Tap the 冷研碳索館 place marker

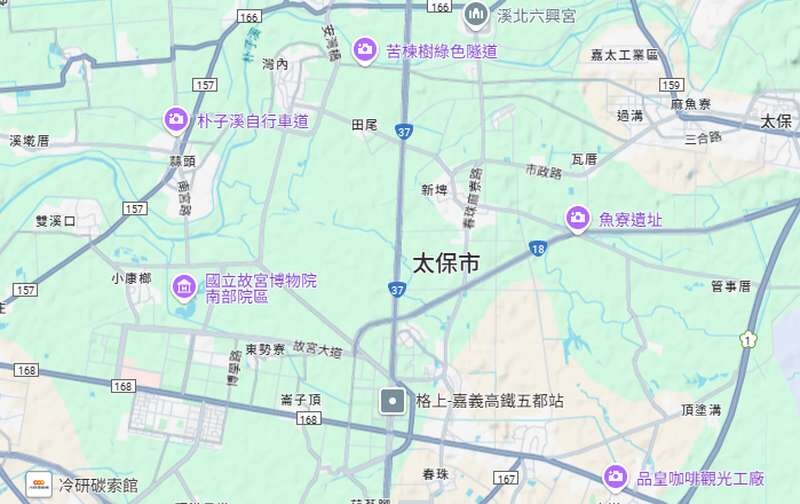pyautogui.click(x=38, y=485)
